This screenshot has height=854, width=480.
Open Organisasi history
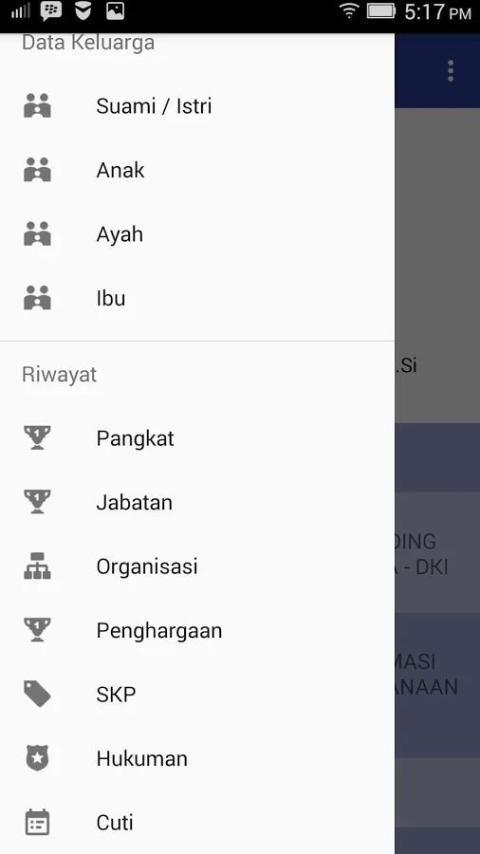(x=197, y=566)
